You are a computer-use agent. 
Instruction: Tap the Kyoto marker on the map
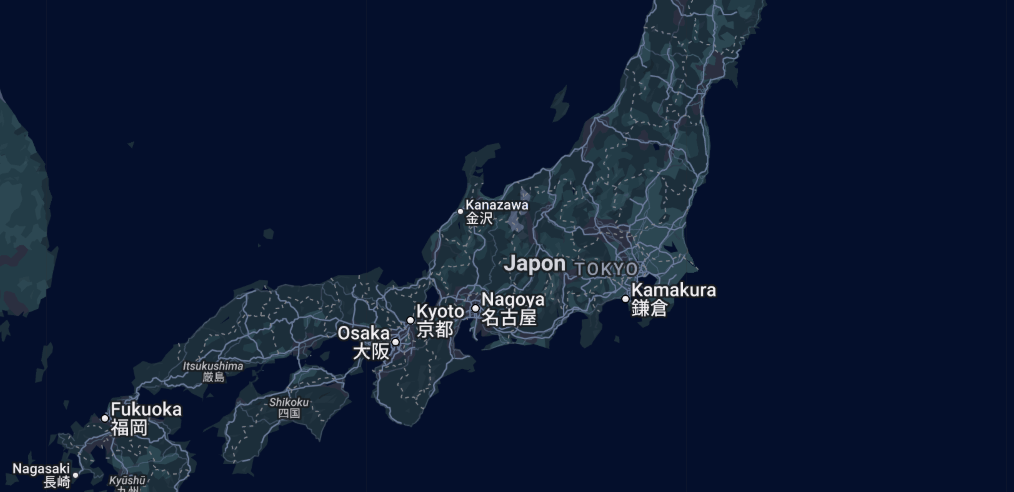[x=410, y=320]
